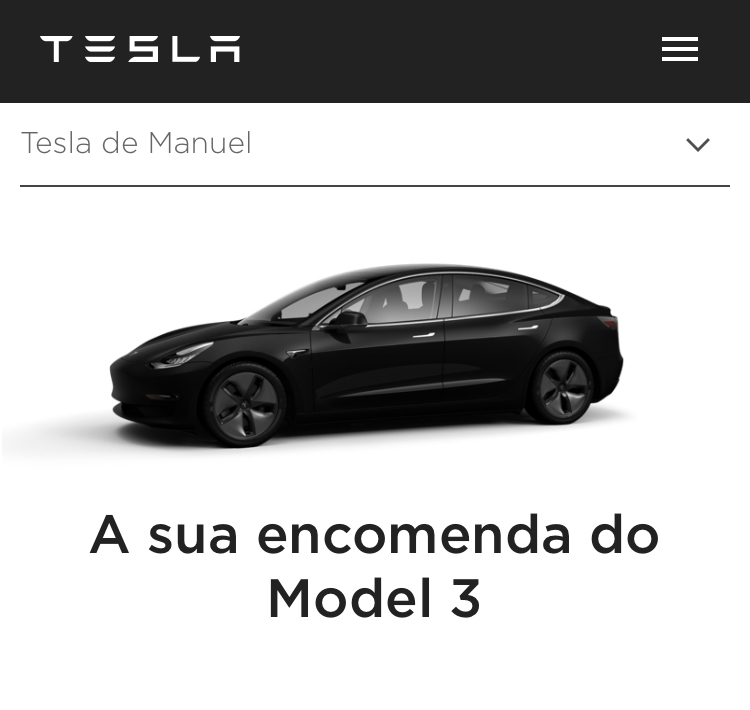Image resolution: width=750 pixels, height=710 pixels.
Task: Tap the Tesla logo to go home
Action: pyautogui.click(x=140, y=49)
